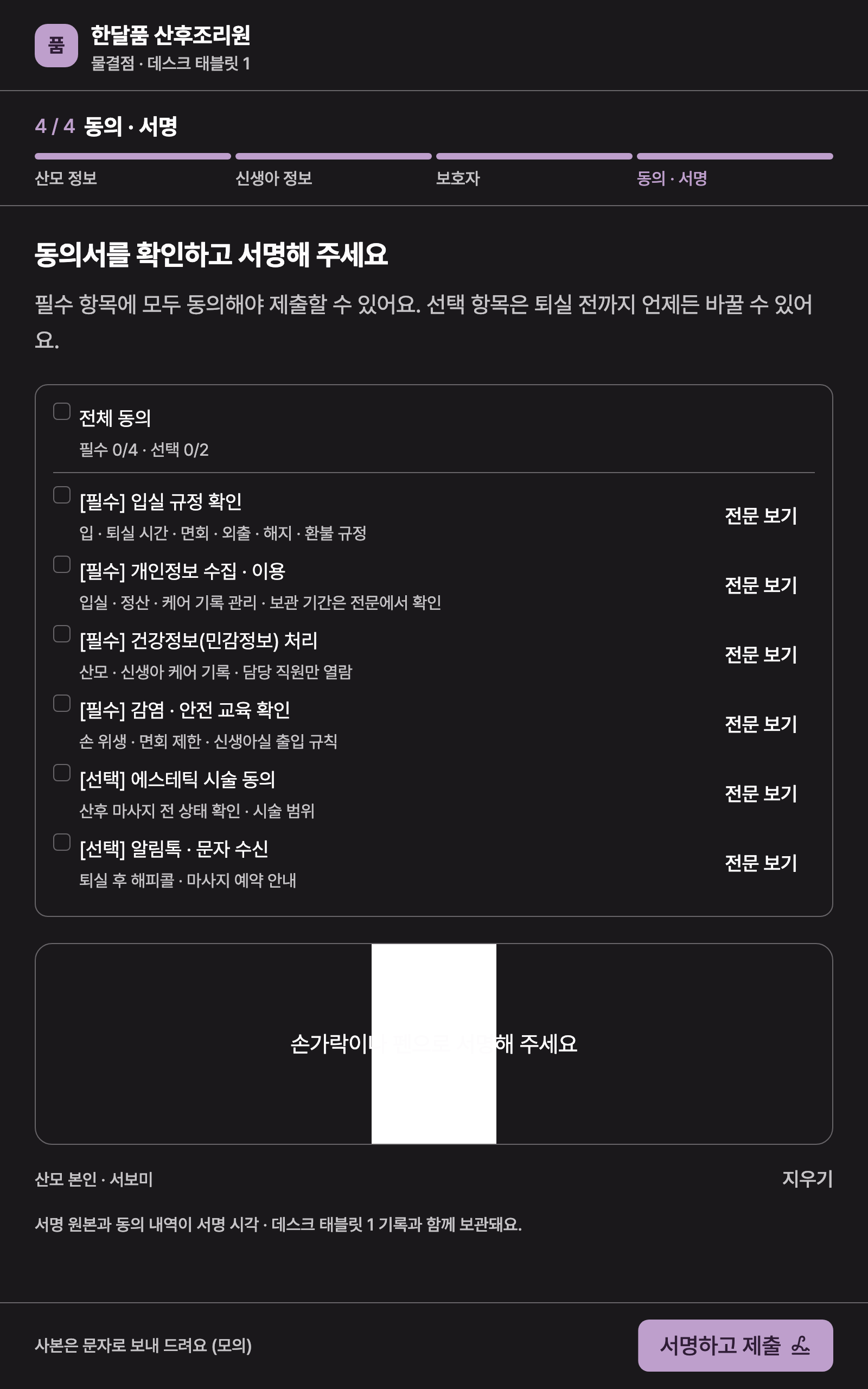868x1389 pixels.
Task: Open 전문 보기 for 에스테틱 시술 동의
Action: [x=761, y=794]
